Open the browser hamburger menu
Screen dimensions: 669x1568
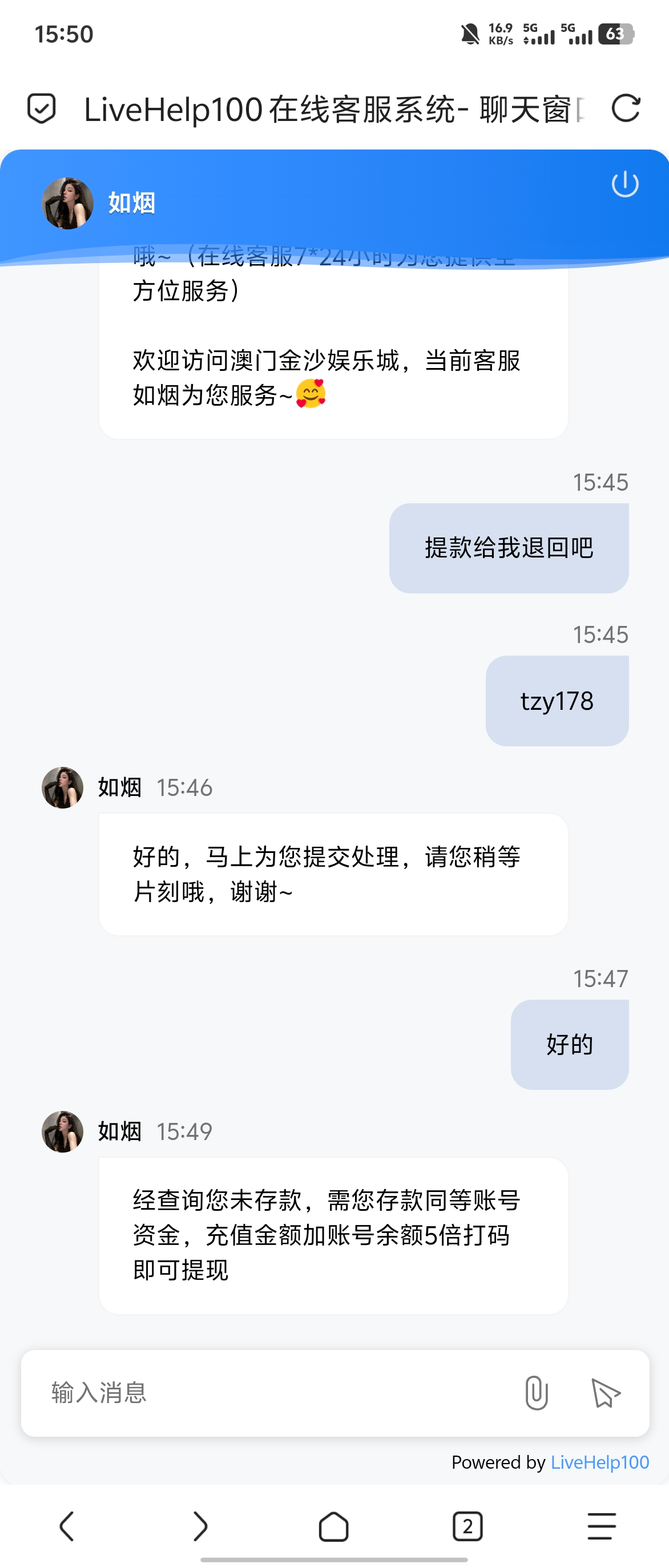pyautogui.click(x=602, y=1526)
